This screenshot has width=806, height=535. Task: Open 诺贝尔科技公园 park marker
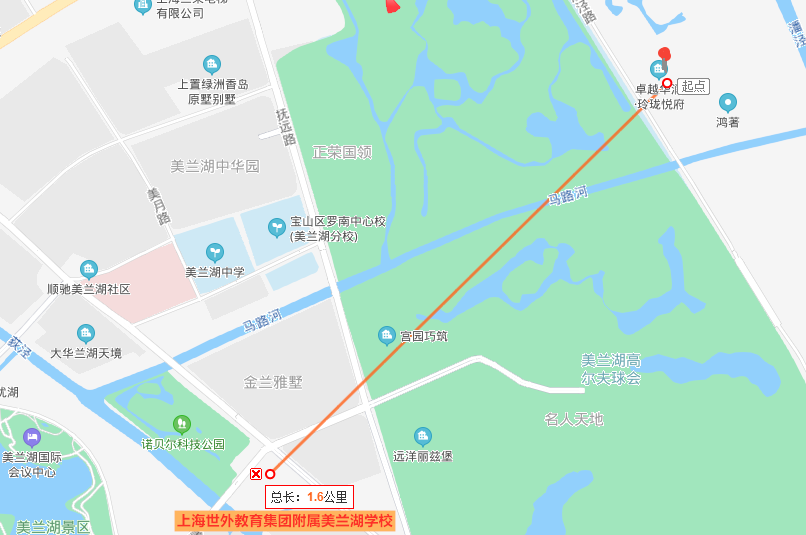tap(181, 424)
